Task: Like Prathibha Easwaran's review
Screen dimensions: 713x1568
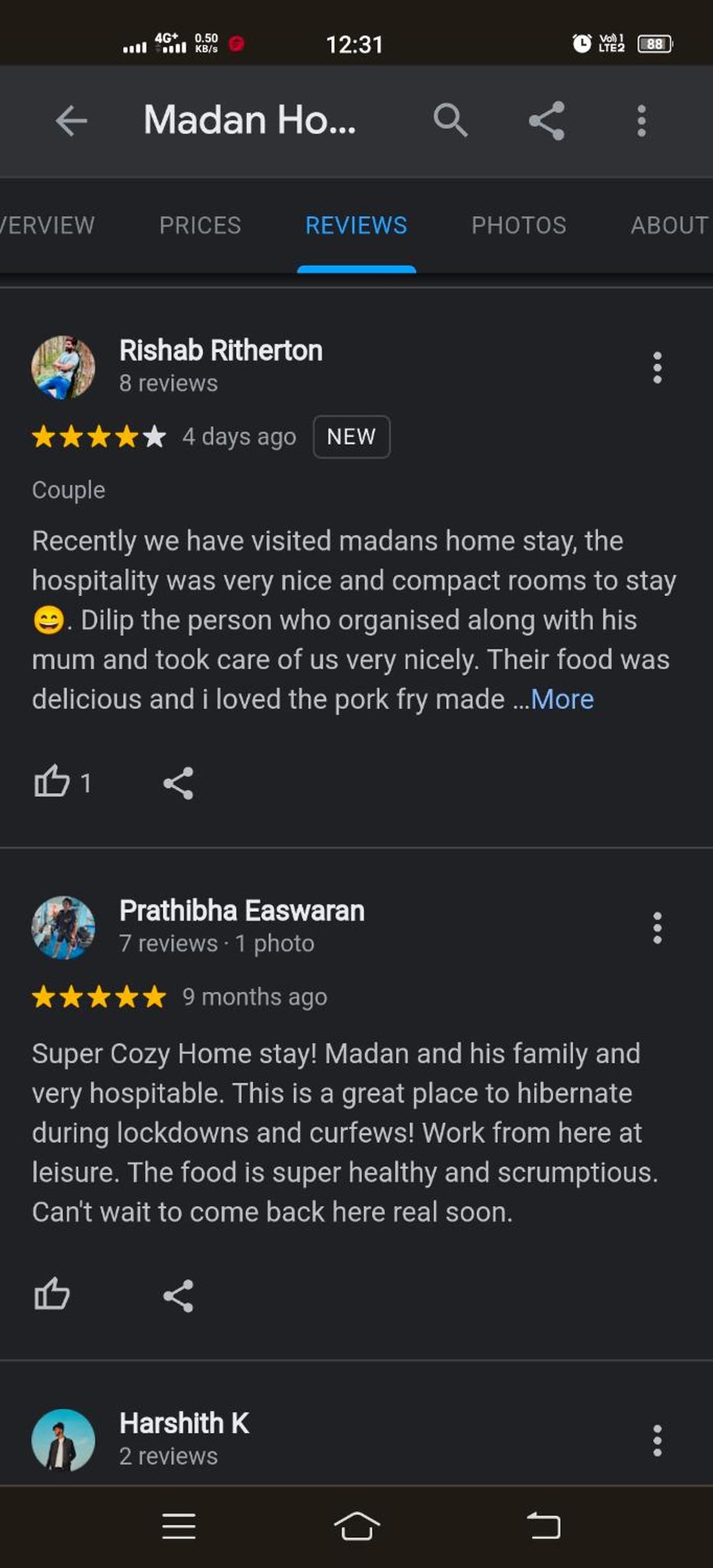Action: (52, 1295)
